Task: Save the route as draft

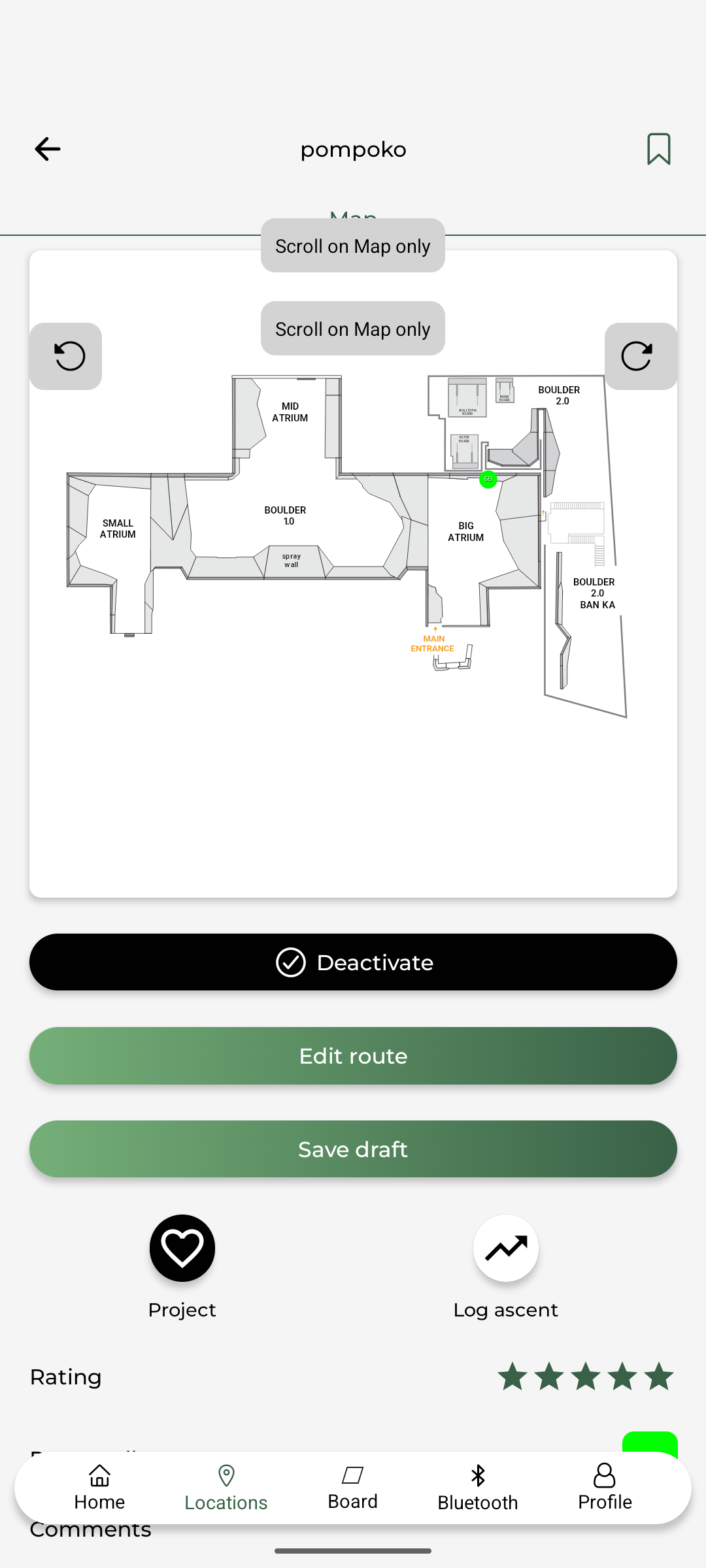Action: [x=353, y=1149]
